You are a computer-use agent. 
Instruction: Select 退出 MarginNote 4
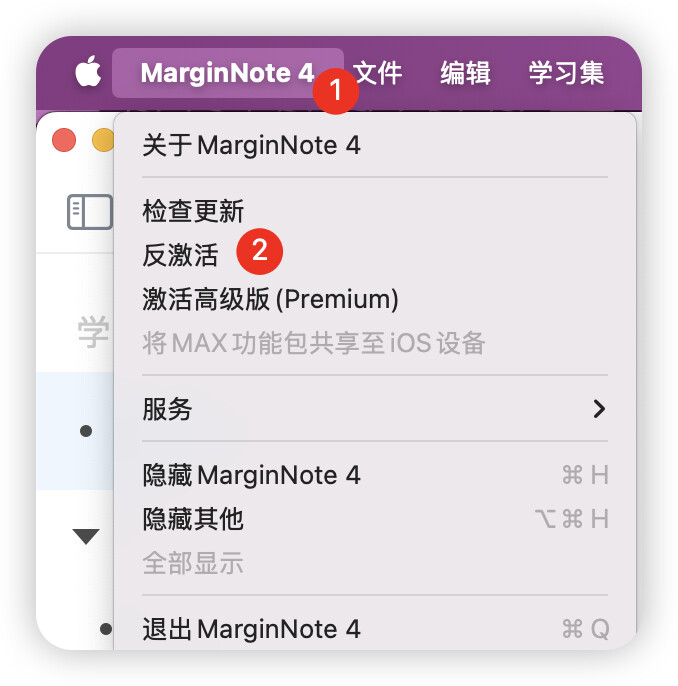[375, 629]
